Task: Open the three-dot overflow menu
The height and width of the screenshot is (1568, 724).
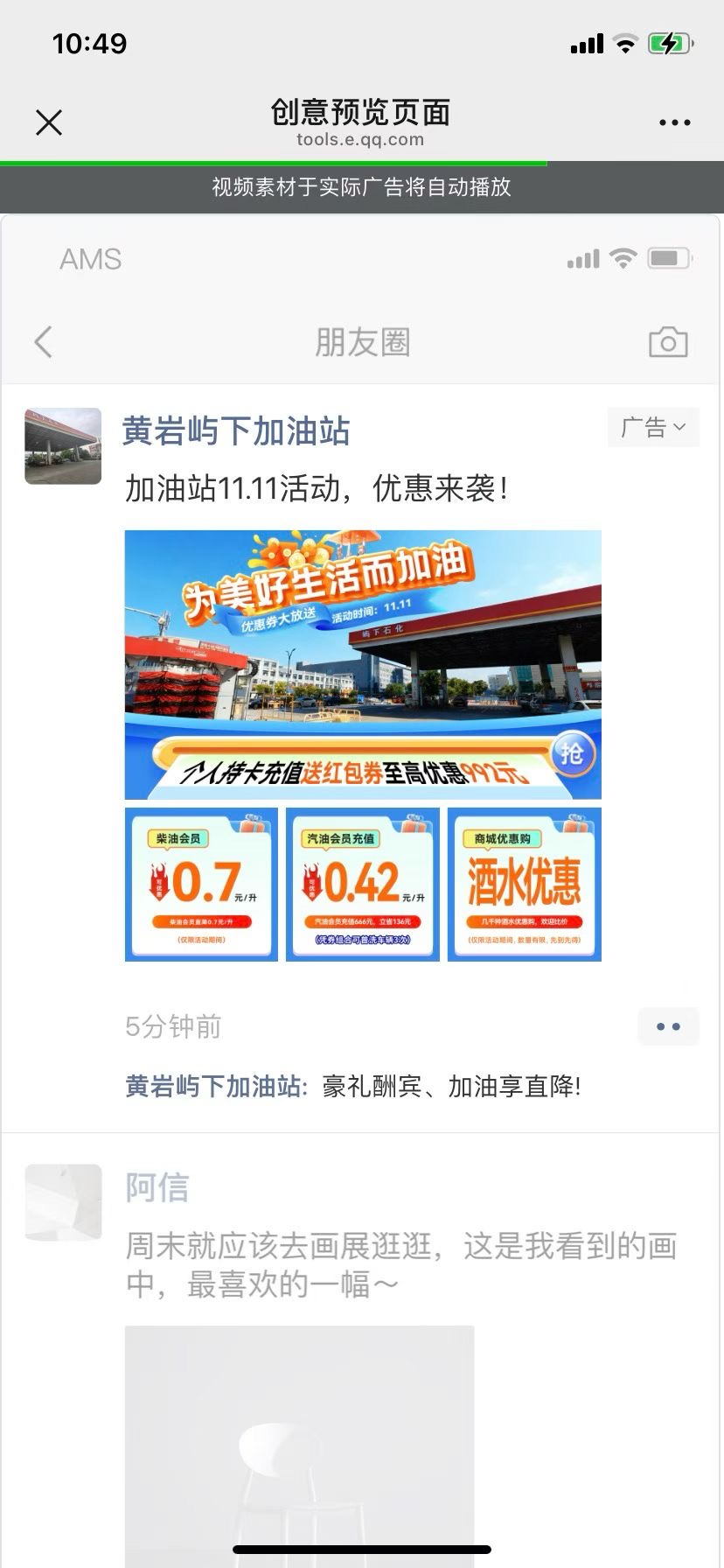Action: (x=674, y=122)
